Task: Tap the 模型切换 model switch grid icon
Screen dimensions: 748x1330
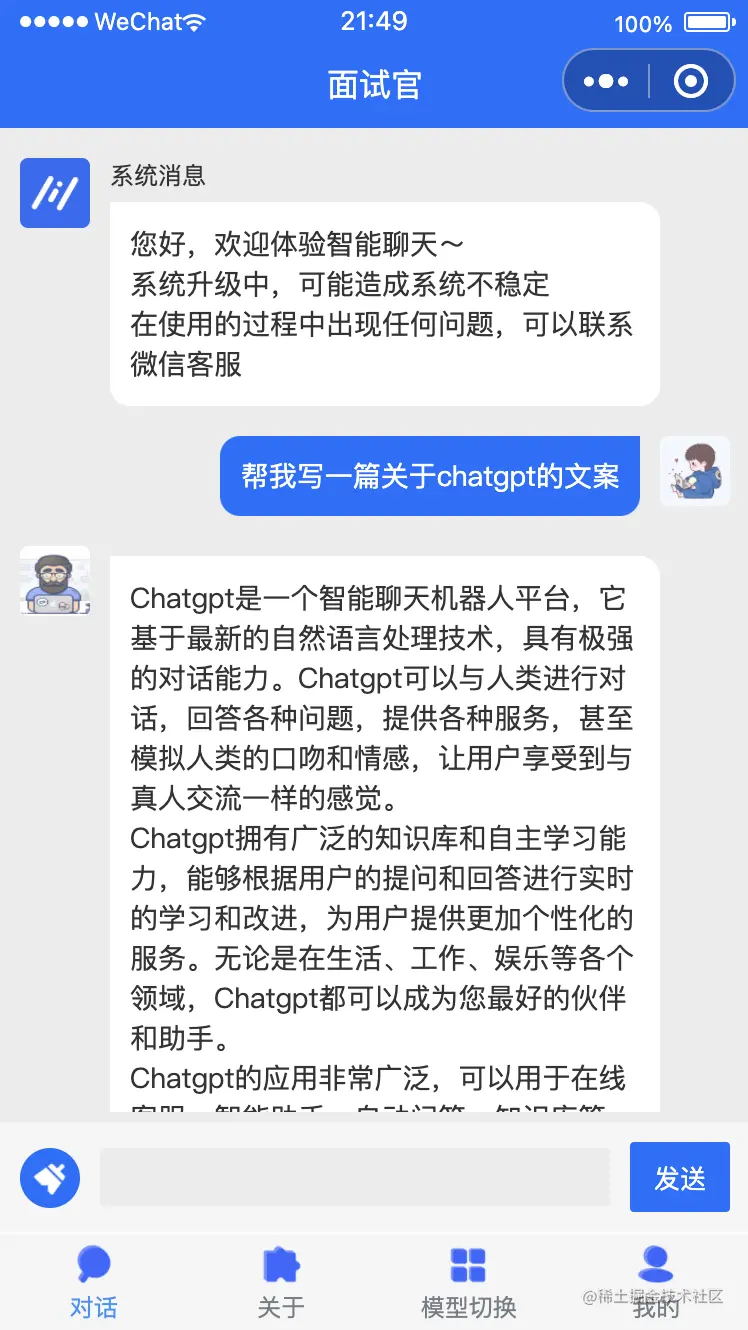Action: (x=468, y=1264)
